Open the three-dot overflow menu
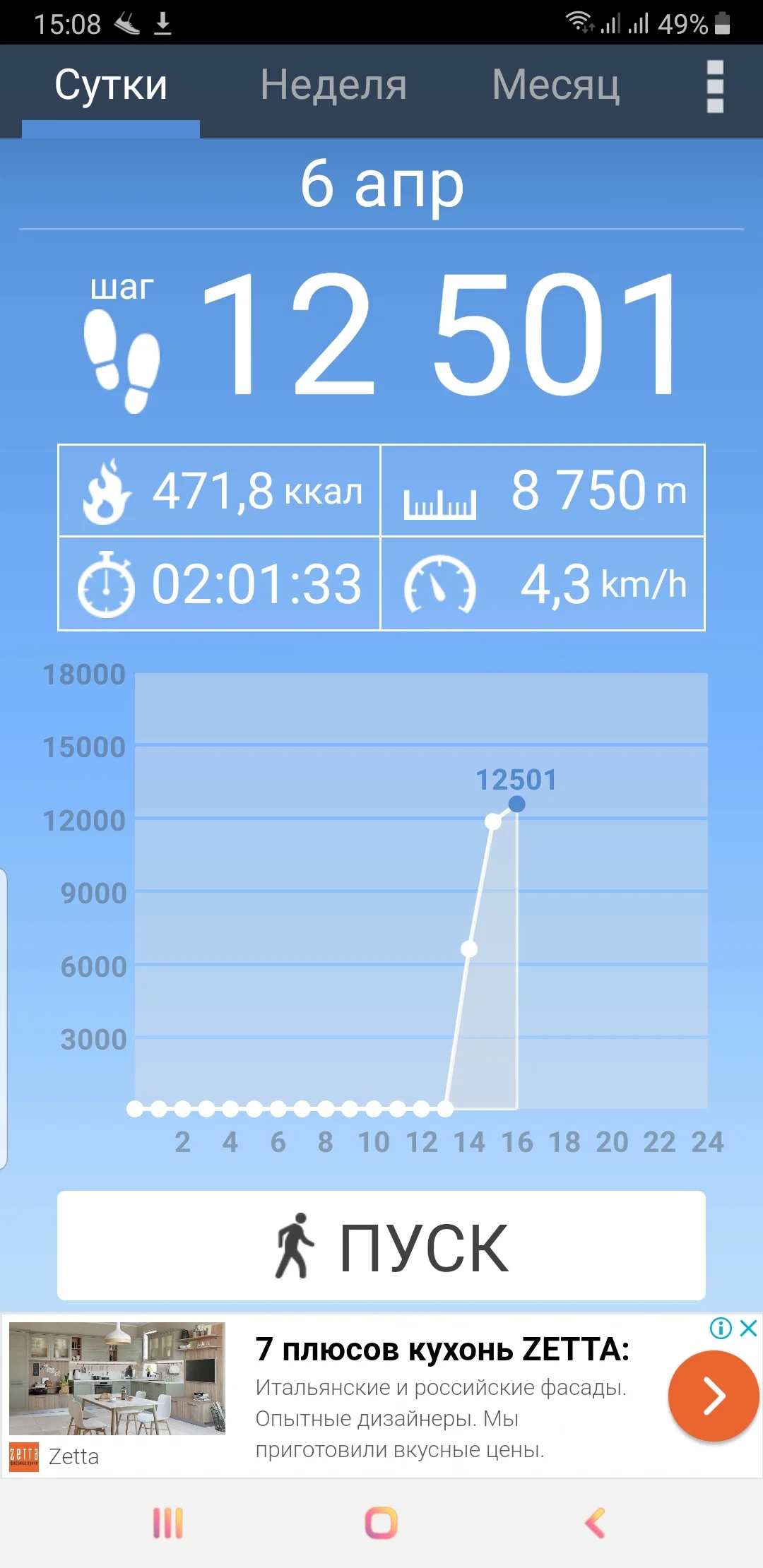The height and width of the screenshot is (1568, 763). click(x=716, y=86)
